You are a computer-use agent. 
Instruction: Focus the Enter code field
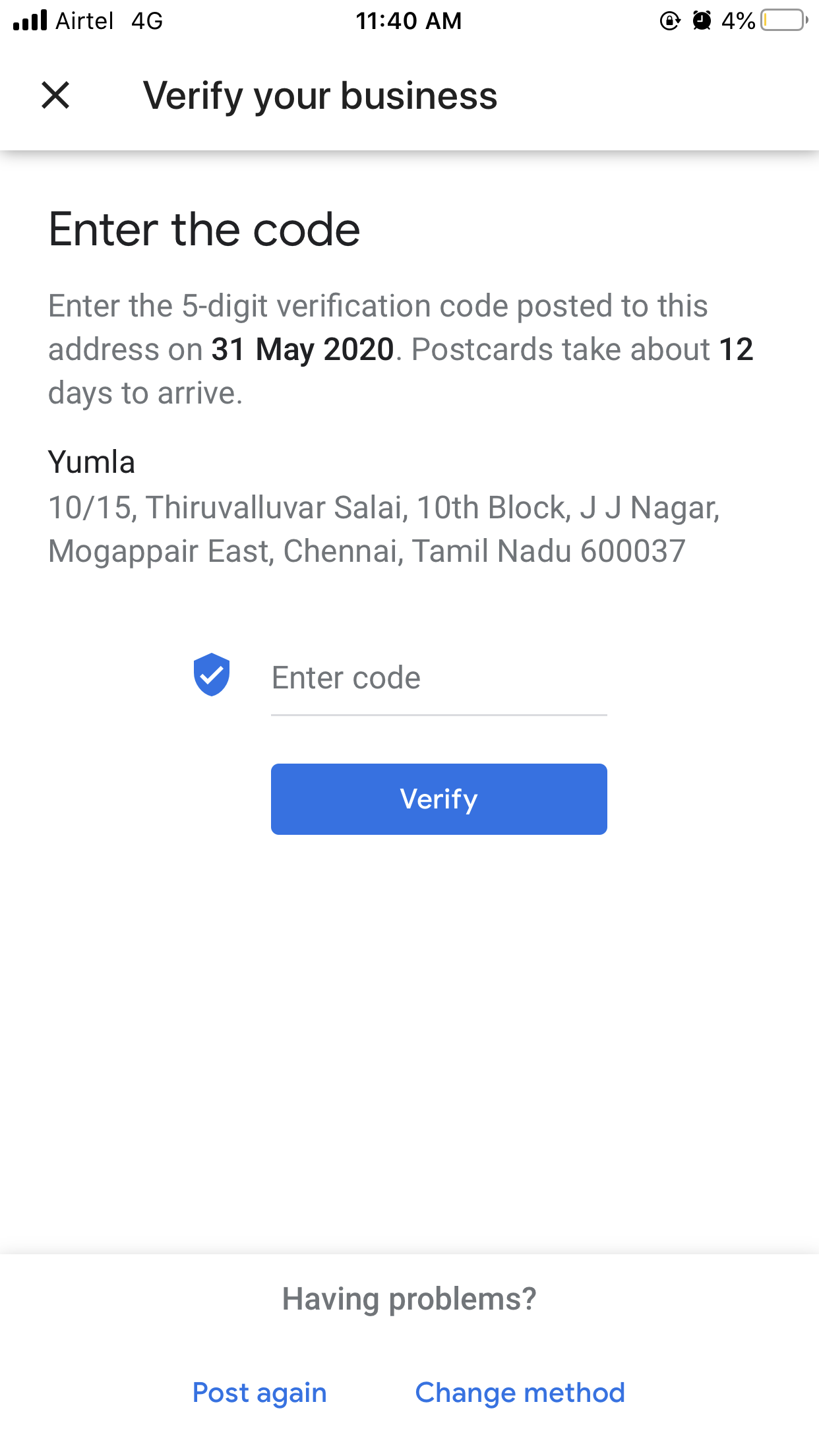coord(438,679)
